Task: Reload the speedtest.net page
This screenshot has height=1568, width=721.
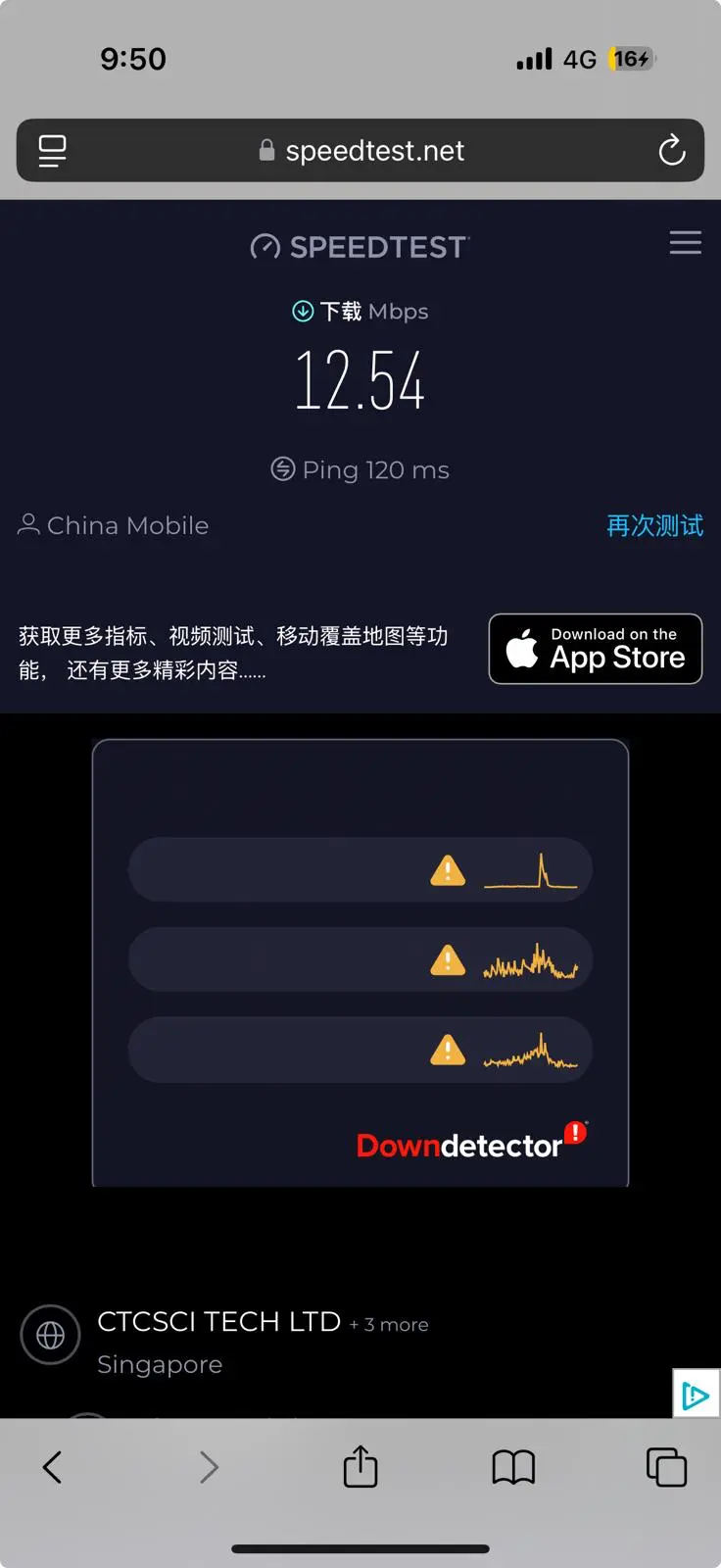Action: pyautogui.click(x=672, y=150)
